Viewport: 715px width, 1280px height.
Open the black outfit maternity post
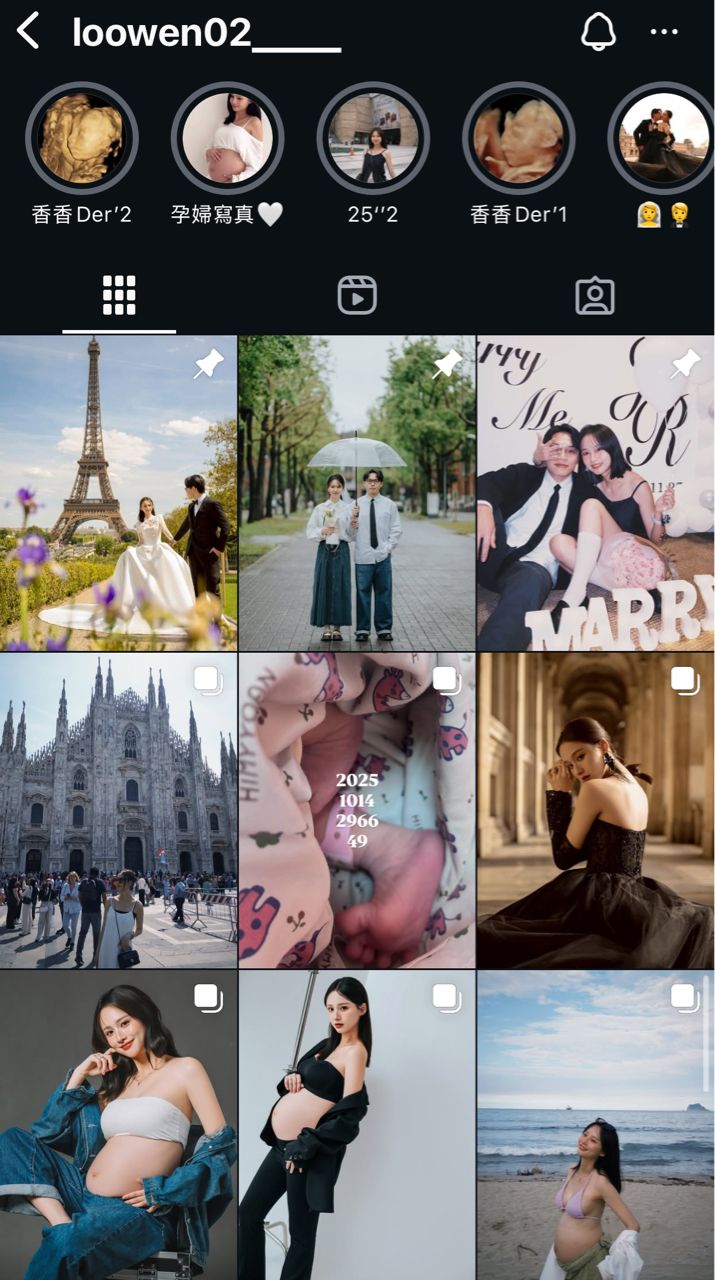pyautogui.click(x=357, y=1125)
